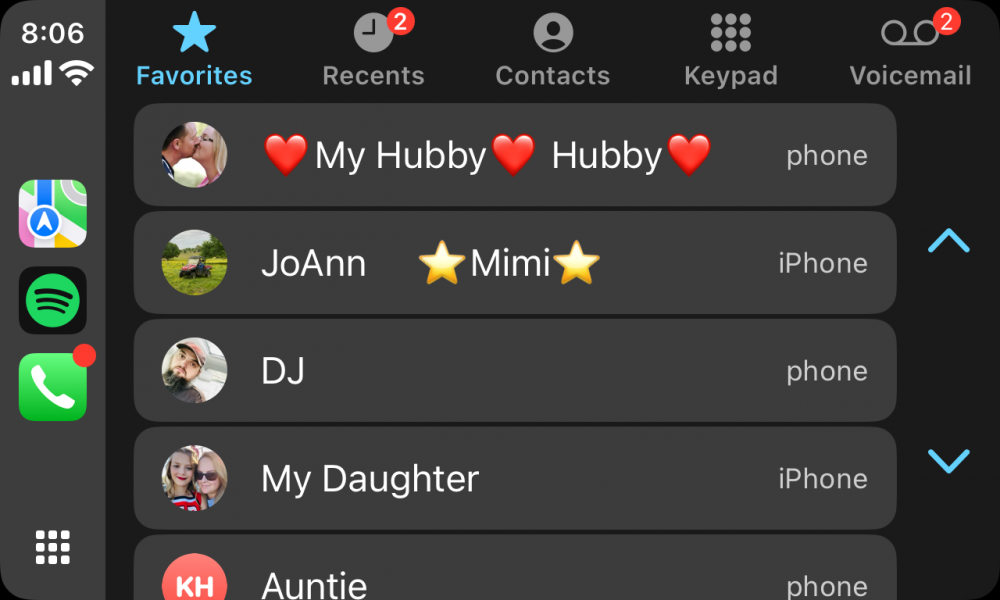Switch to the Keypad tab
This screenshot has height=600, width=1000.
click(x=730, y=50)
